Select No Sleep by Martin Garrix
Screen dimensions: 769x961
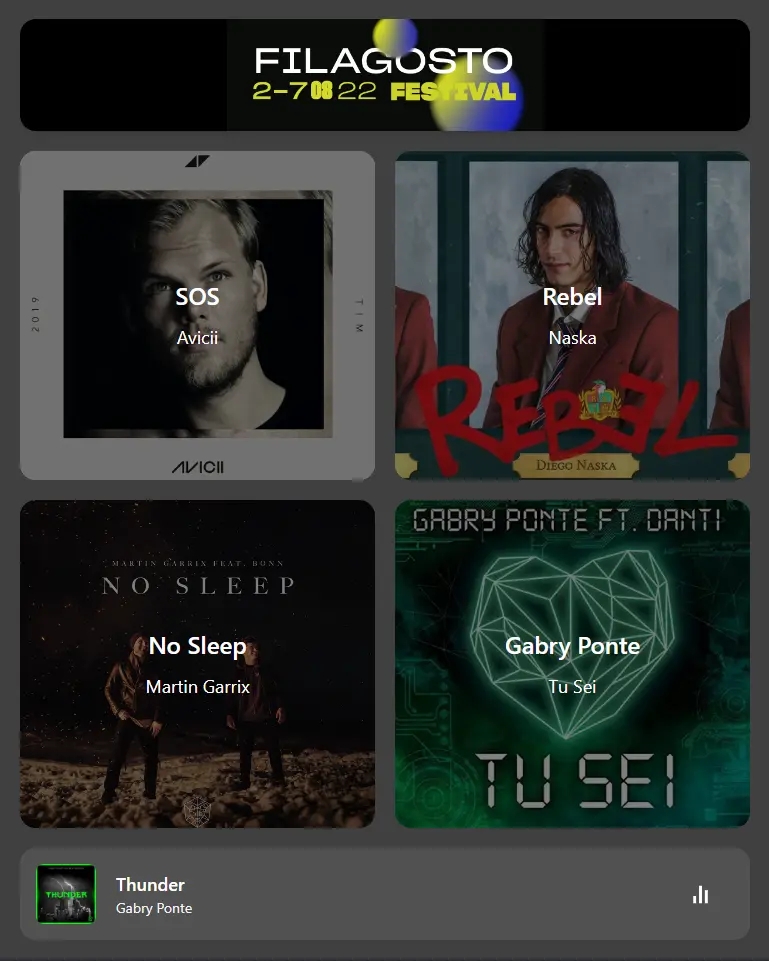pyautogui.click(x=197, y=664)
